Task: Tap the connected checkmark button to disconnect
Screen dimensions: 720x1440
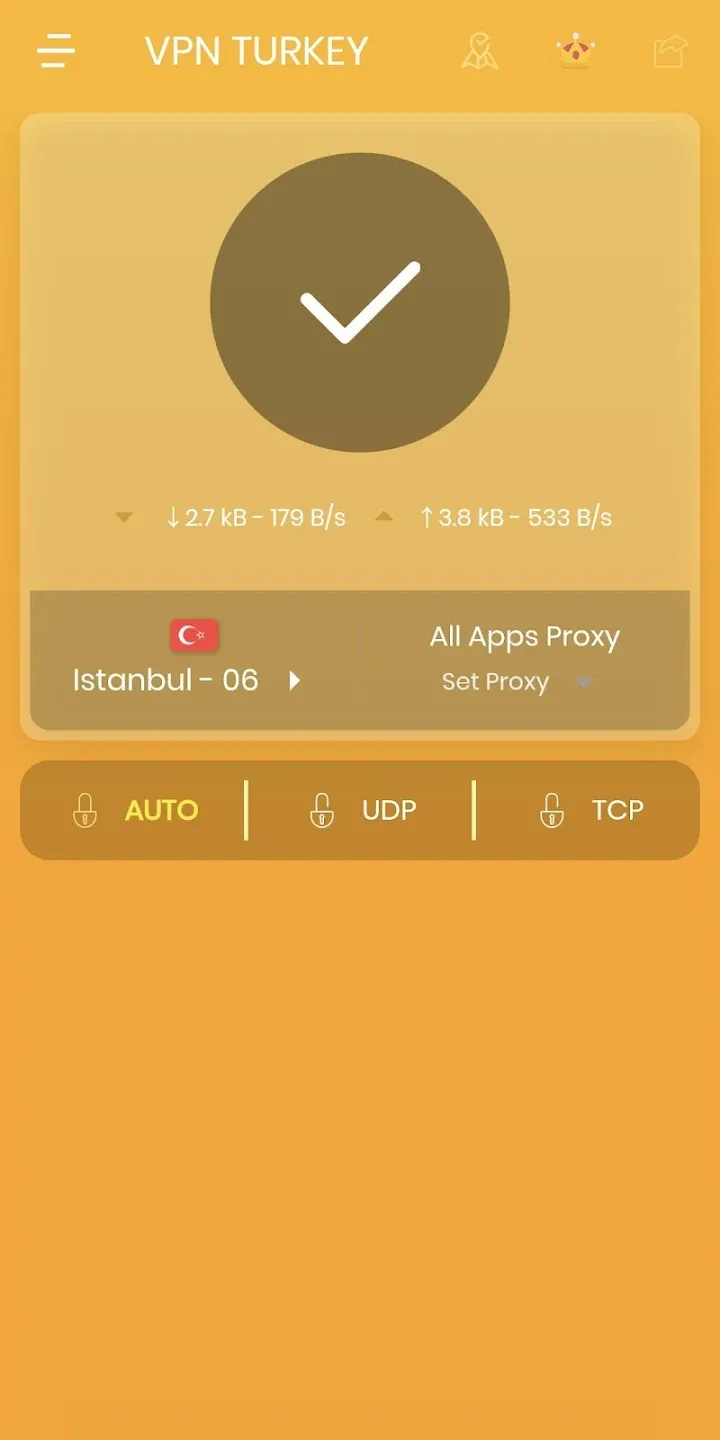Action: pyautogui.click(x=360, y=302)
